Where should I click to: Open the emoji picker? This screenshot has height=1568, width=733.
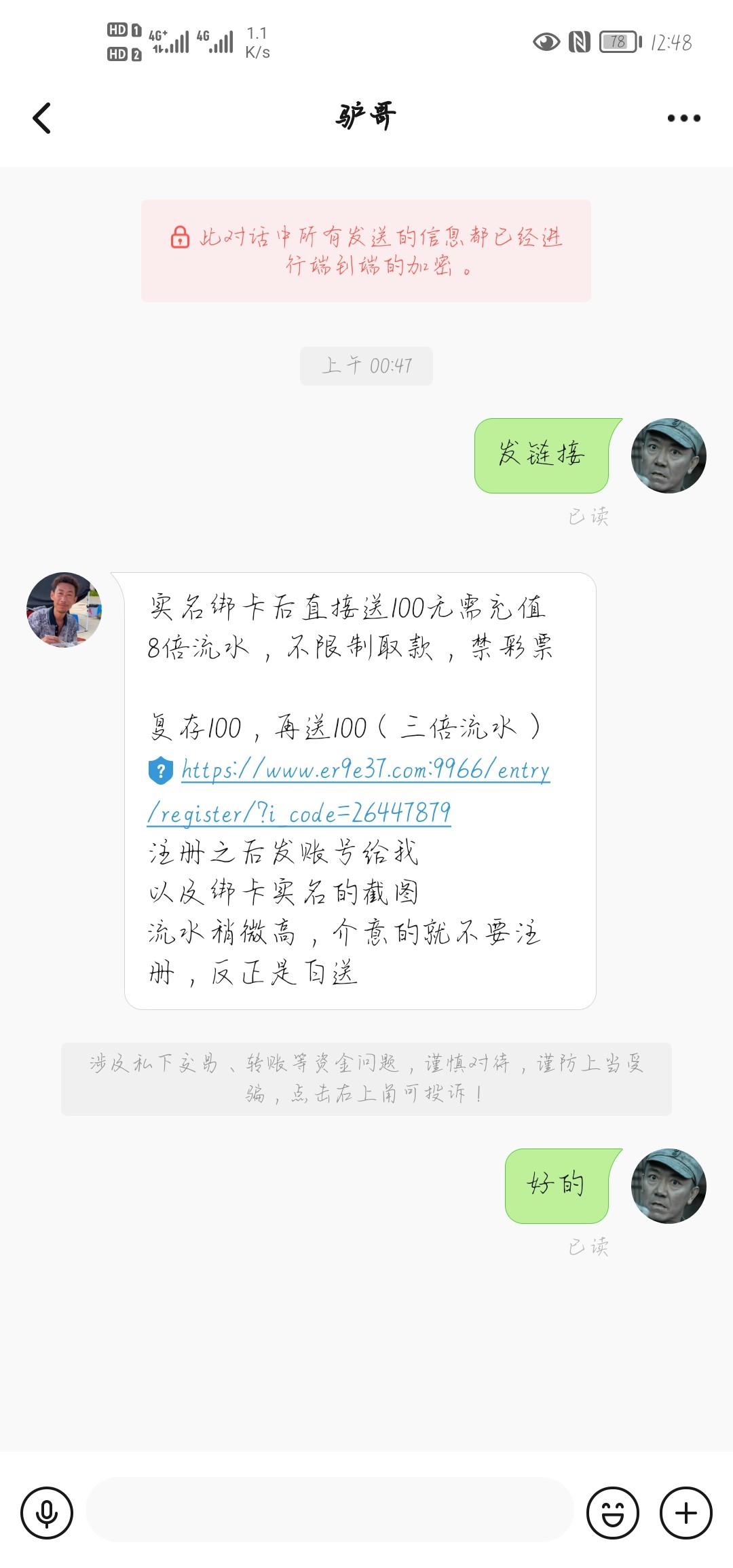click(x=612, y=1513)
